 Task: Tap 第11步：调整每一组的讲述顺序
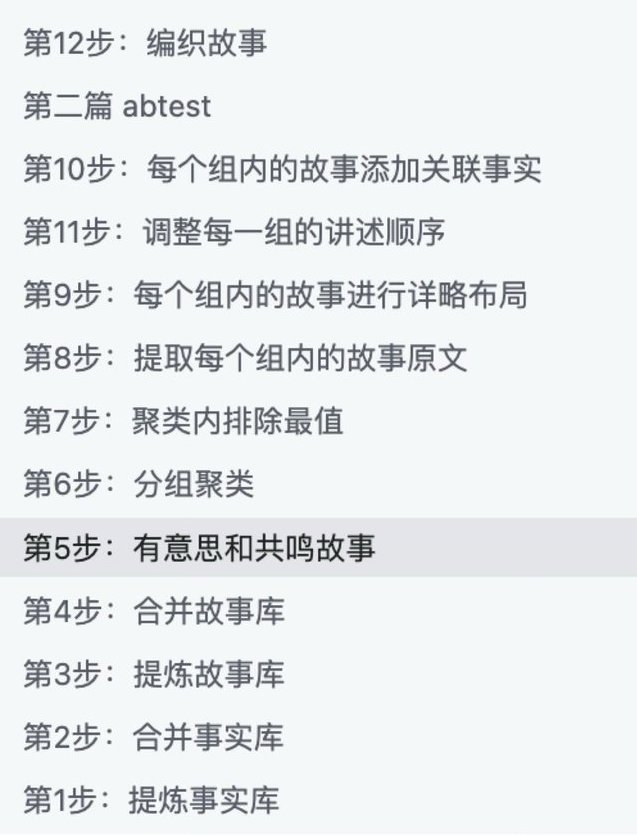234,232
